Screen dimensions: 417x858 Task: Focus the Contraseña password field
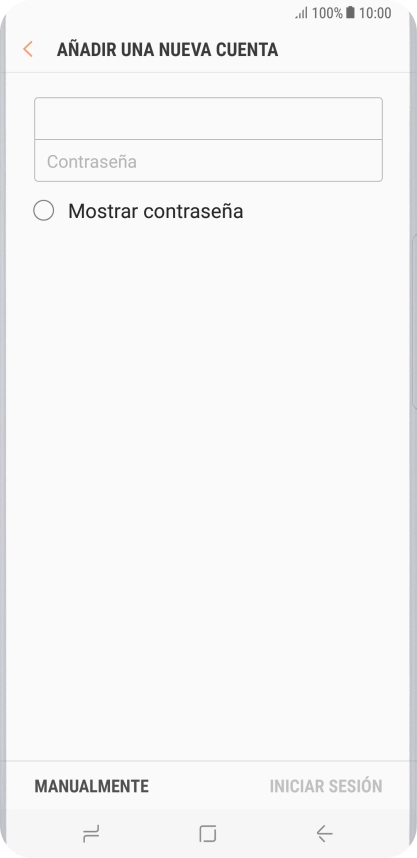click(x=208, y=161)
